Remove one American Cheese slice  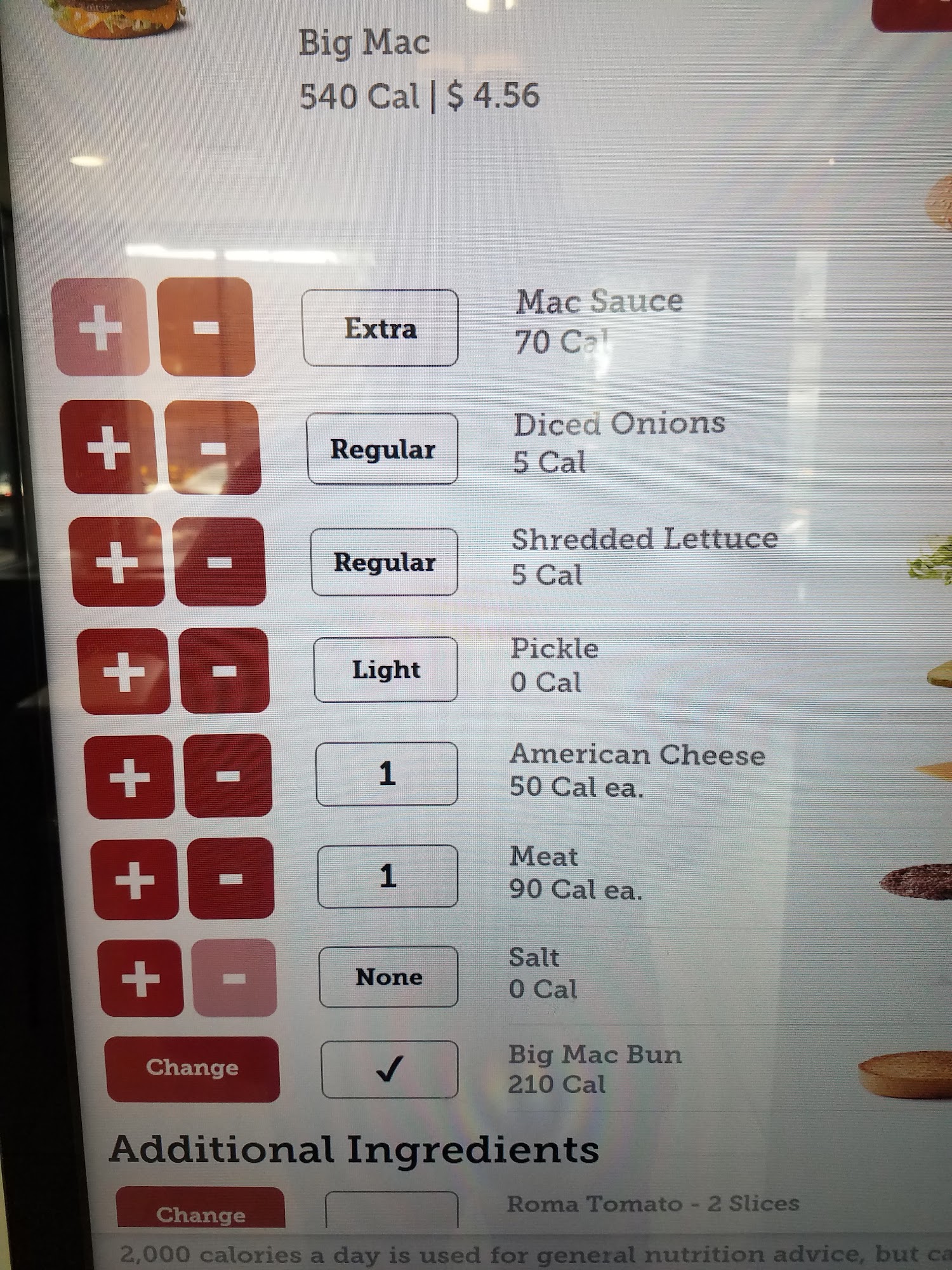click(x=228, y=776)
